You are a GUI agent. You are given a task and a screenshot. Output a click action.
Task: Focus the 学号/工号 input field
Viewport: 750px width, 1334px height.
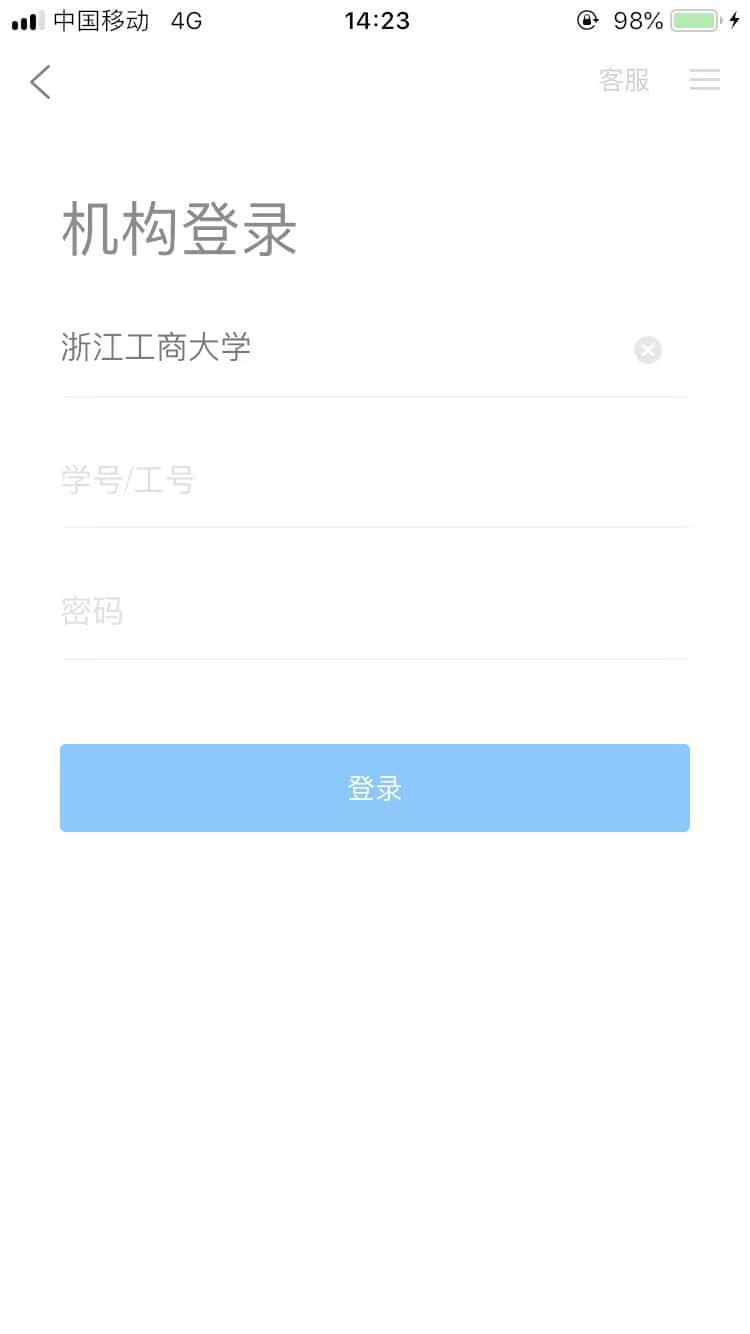374,481
